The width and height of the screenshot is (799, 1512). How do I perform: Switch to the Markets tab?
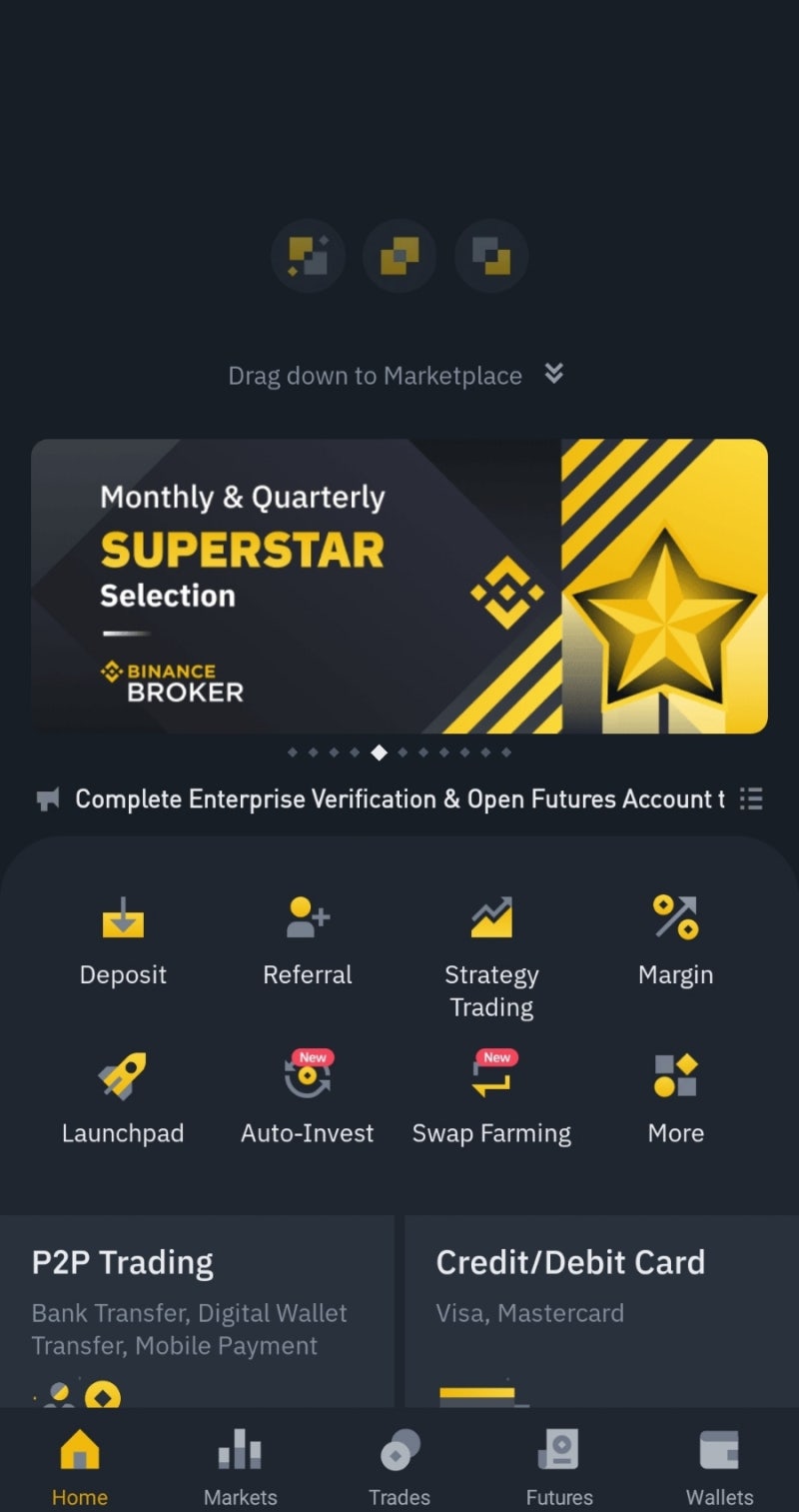[240, 1465]
